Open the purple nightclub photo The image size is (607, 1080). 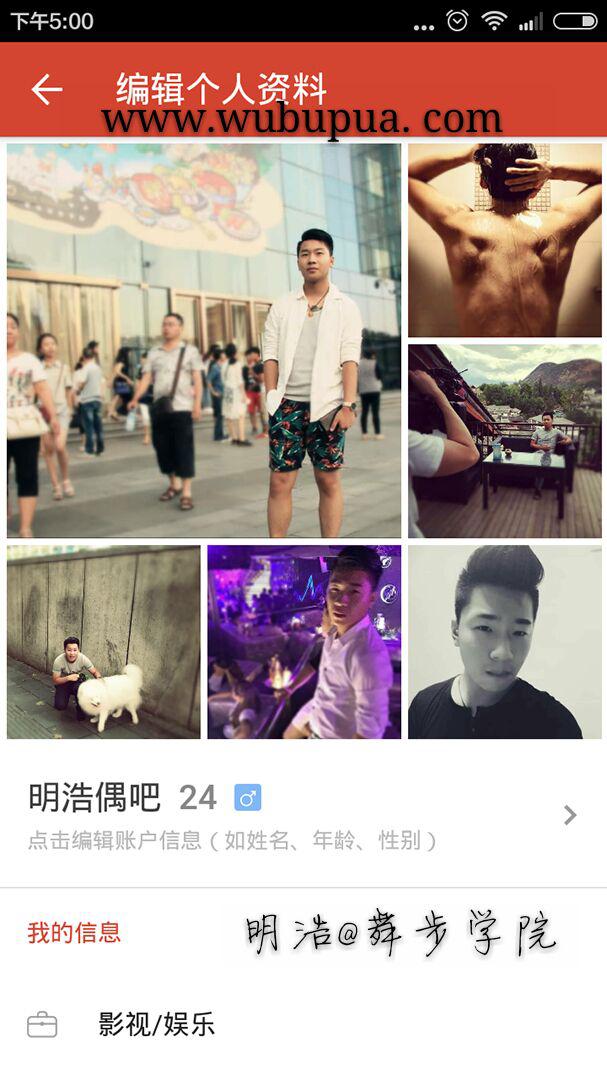click(x=304, y=642)
